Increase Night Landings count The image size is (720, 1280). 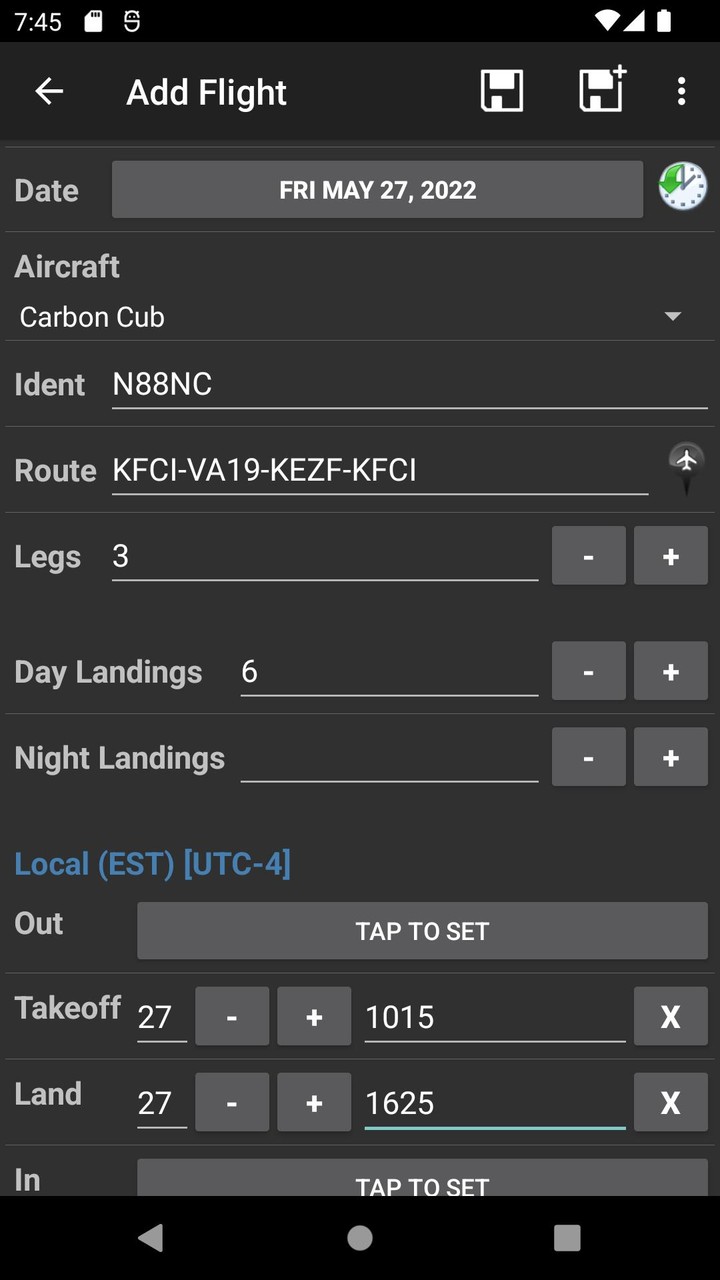[x=670, y=757]
